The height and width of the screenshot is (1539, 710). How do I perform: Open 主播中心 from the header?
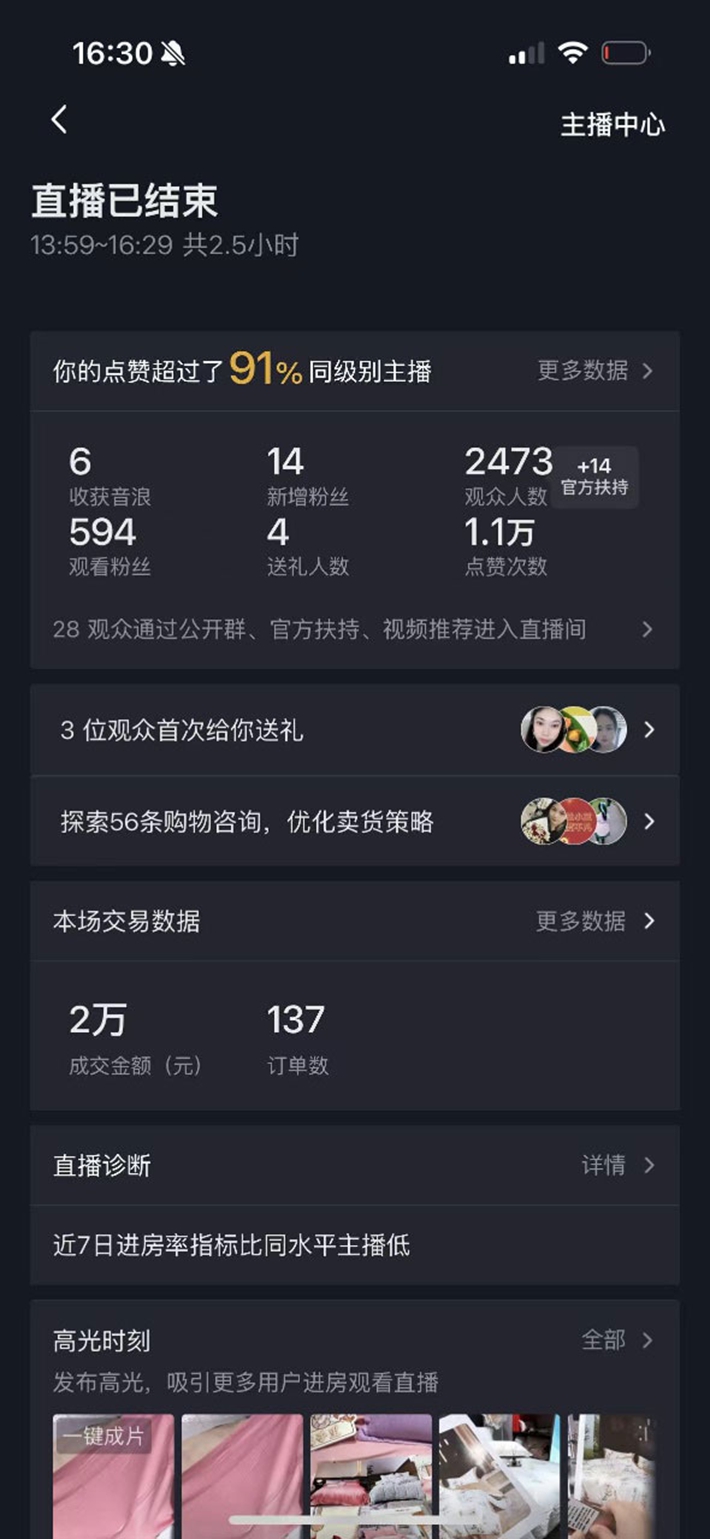coord(612,125)
